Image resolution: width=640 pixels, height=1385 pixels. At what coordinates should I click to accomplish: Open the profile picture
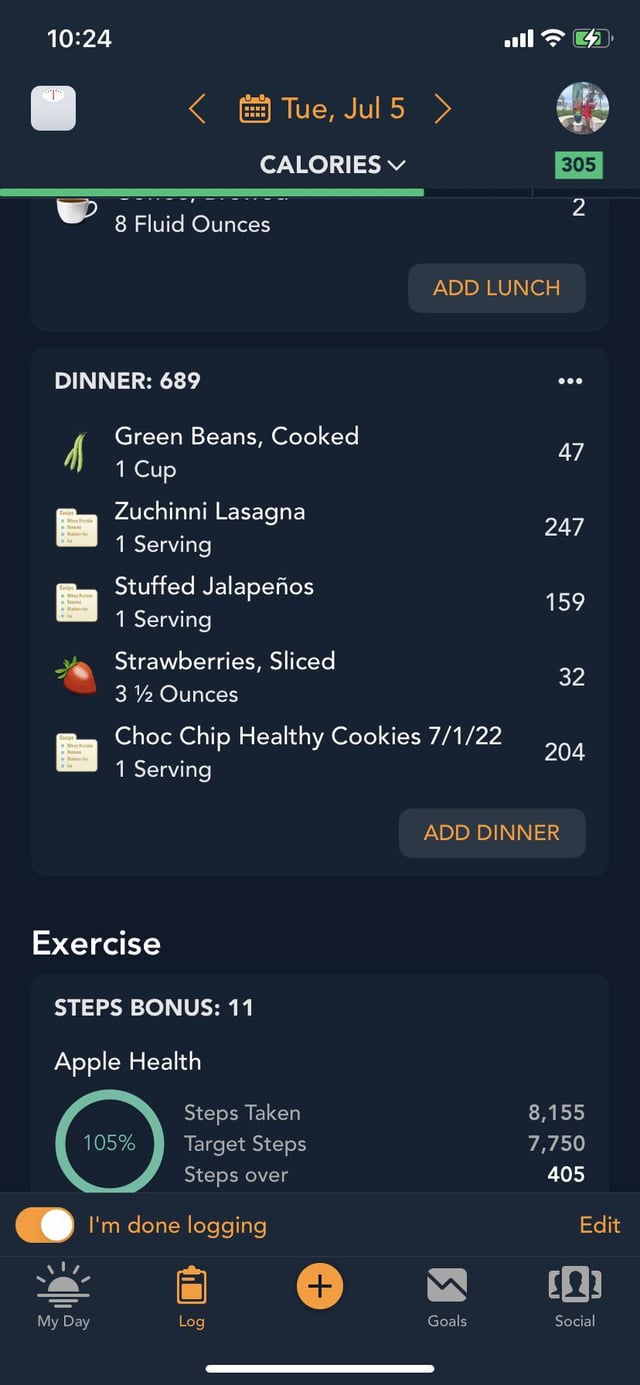point(582,108)
